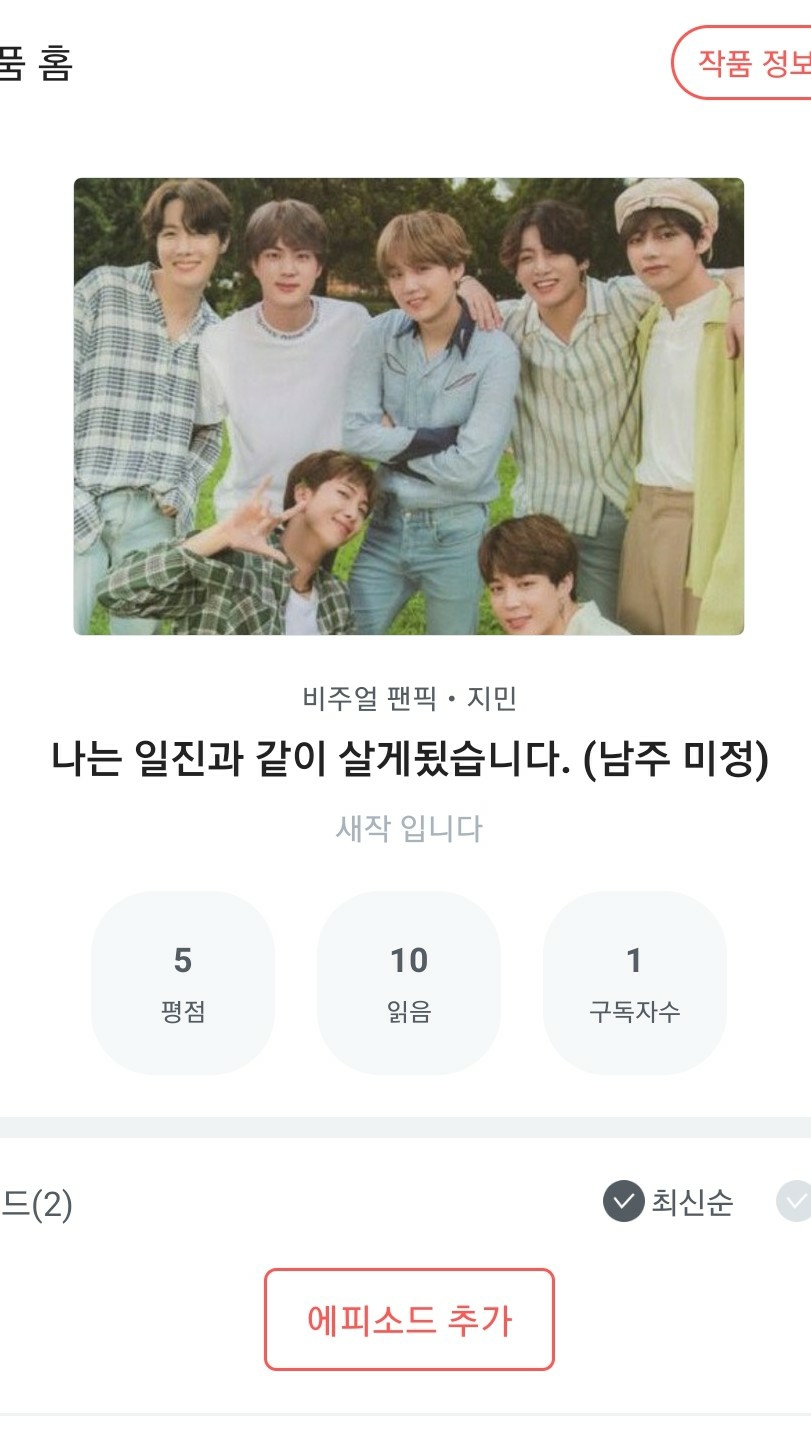This screenshot has width=811, height=1441.
Task: Tap the 에피소드 추가 button
Action: (408, 1319)
